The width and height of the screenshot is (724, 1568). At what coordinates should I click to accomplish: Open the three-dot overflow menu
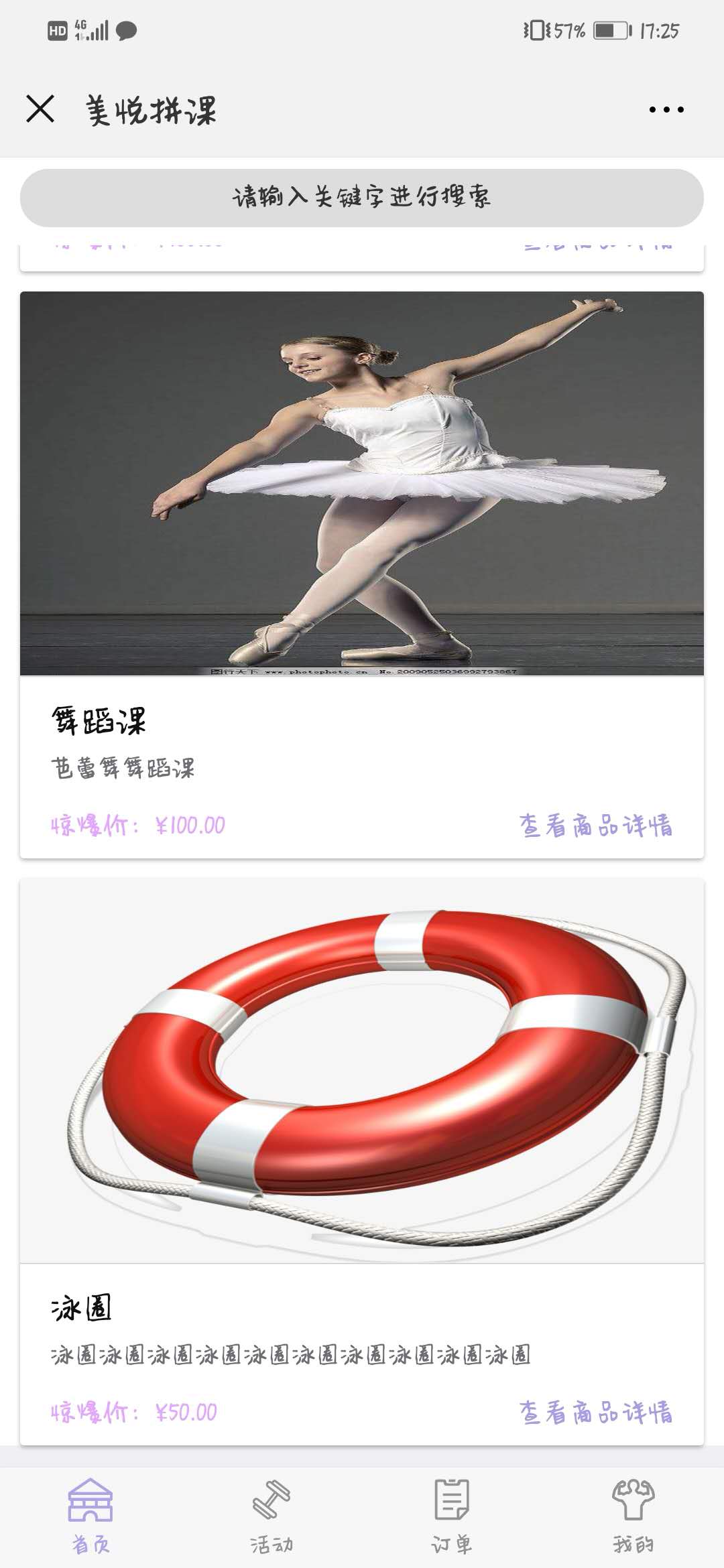click(666, 109)
